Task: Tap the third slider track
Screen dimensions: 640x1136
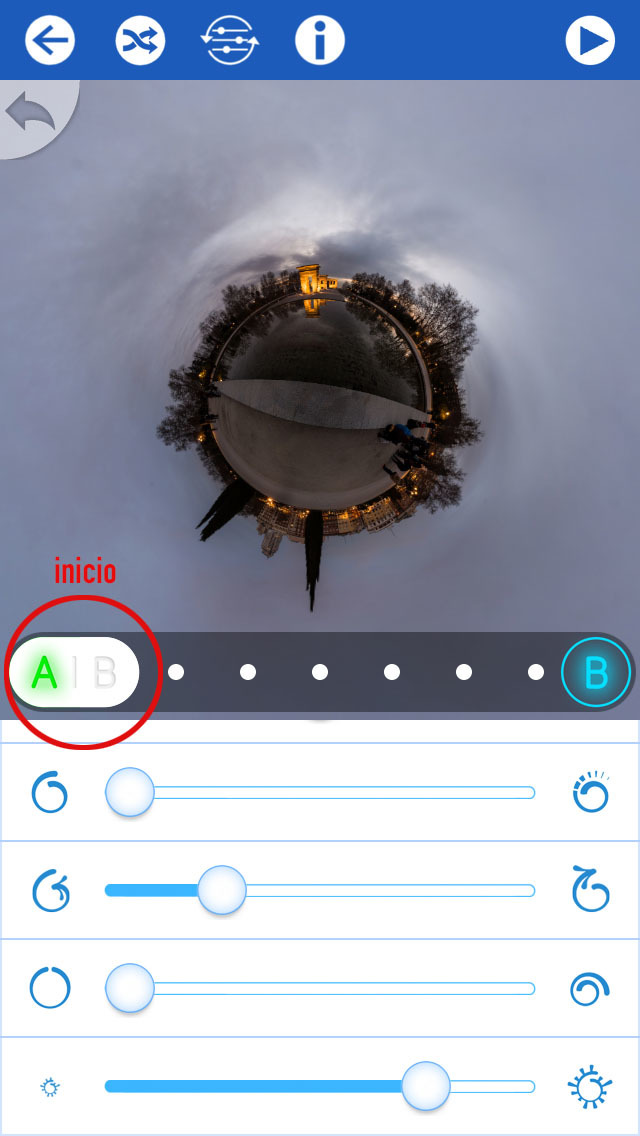Action: click(x=320, y=988)
